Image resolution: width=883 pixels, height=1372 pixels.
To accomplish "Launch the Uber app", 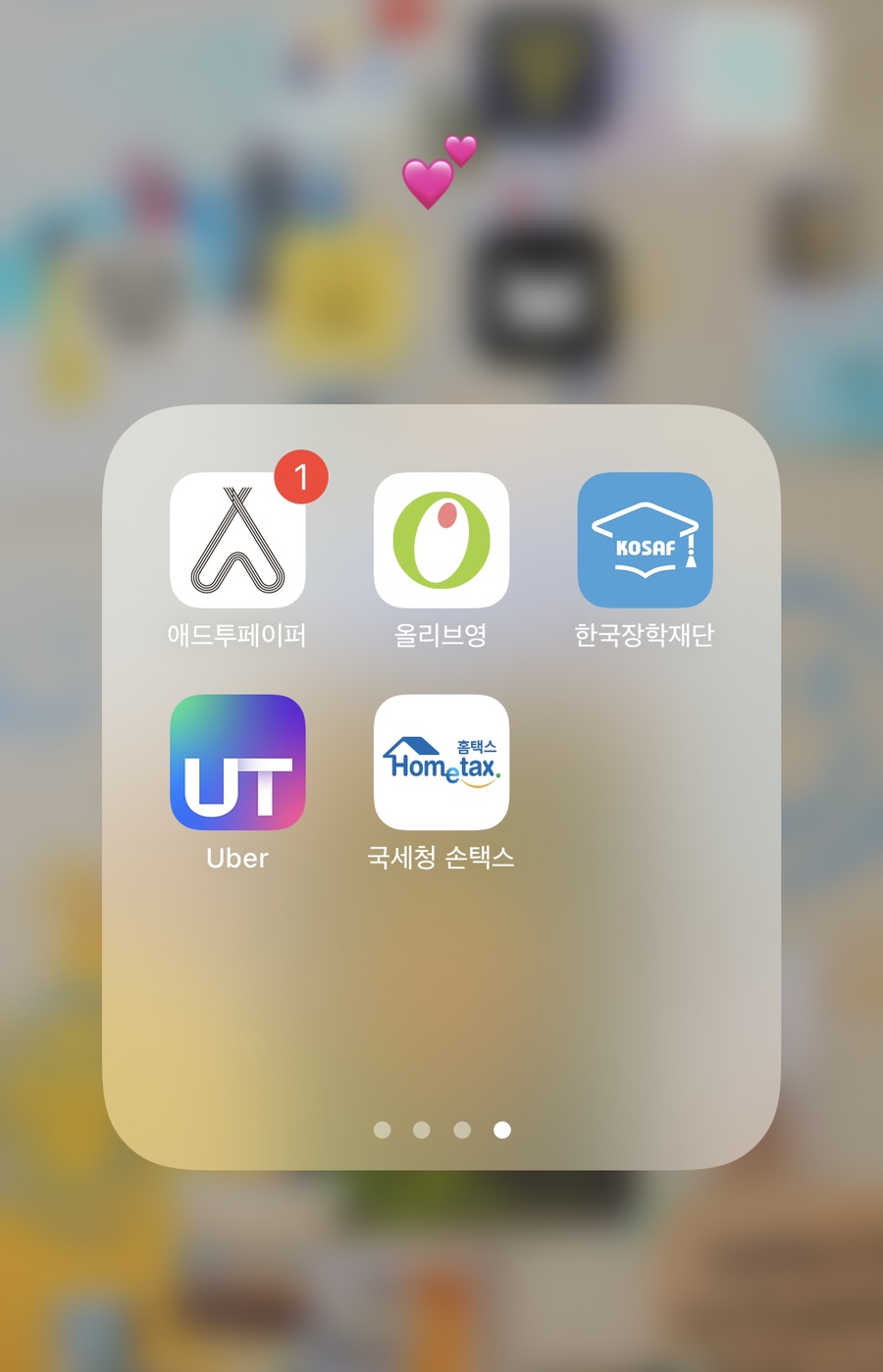I will pos(237,763).
